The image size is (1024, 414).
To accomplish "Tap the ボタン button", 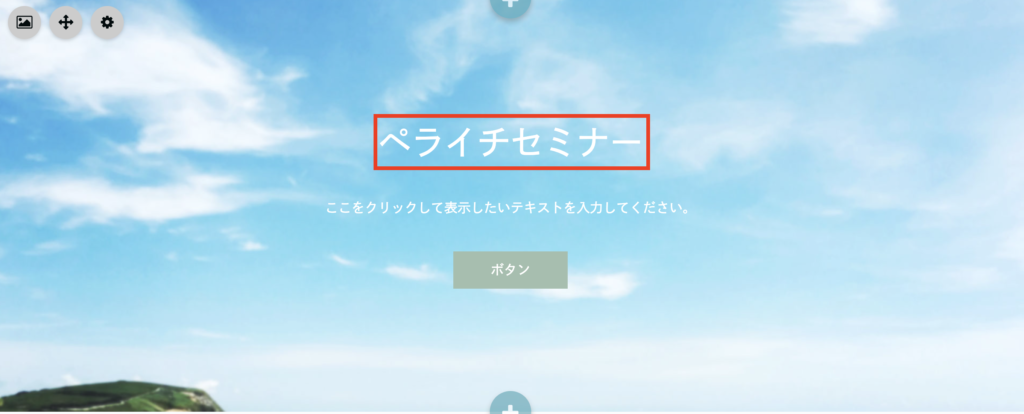I will [x=510, y=270].
